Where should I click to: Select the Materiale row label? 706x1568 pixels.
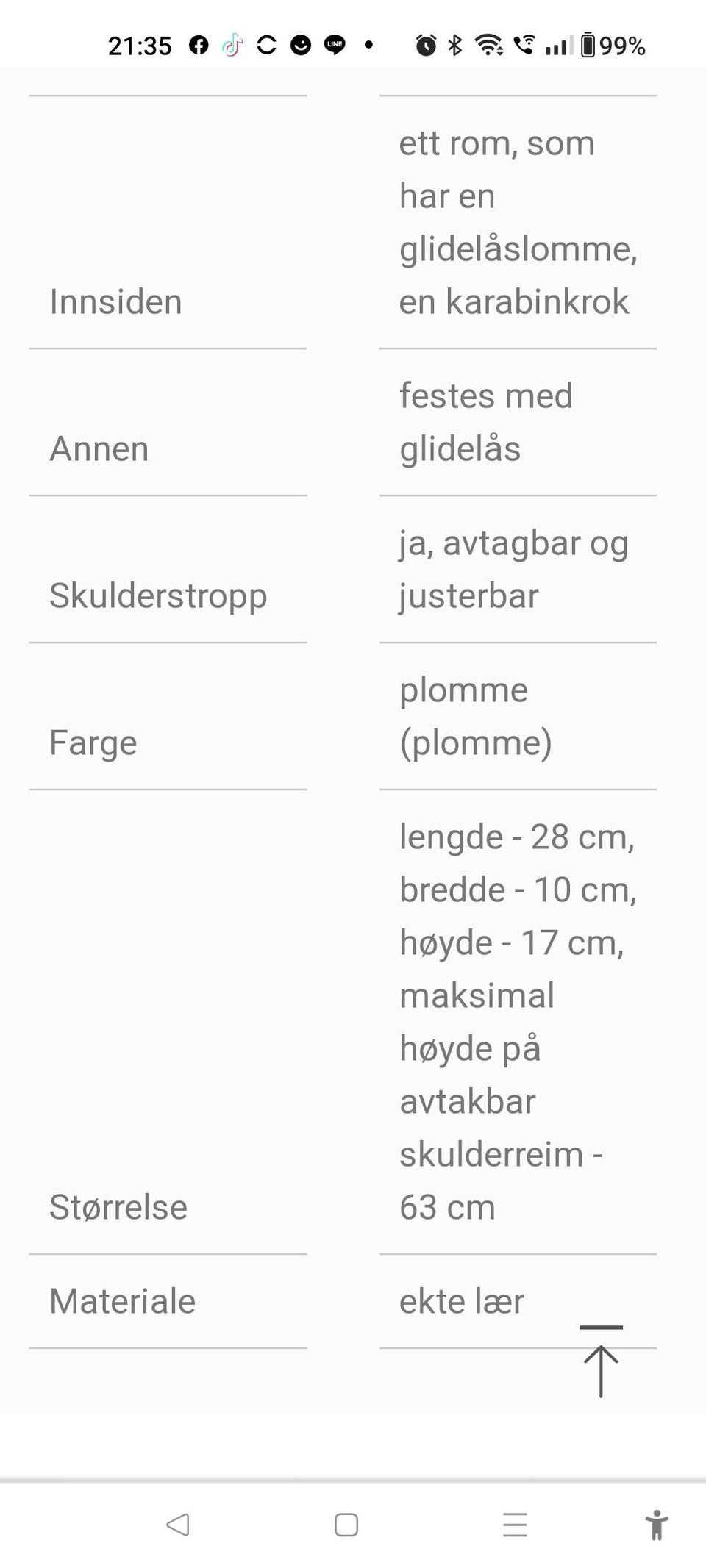coord(122,1301)
